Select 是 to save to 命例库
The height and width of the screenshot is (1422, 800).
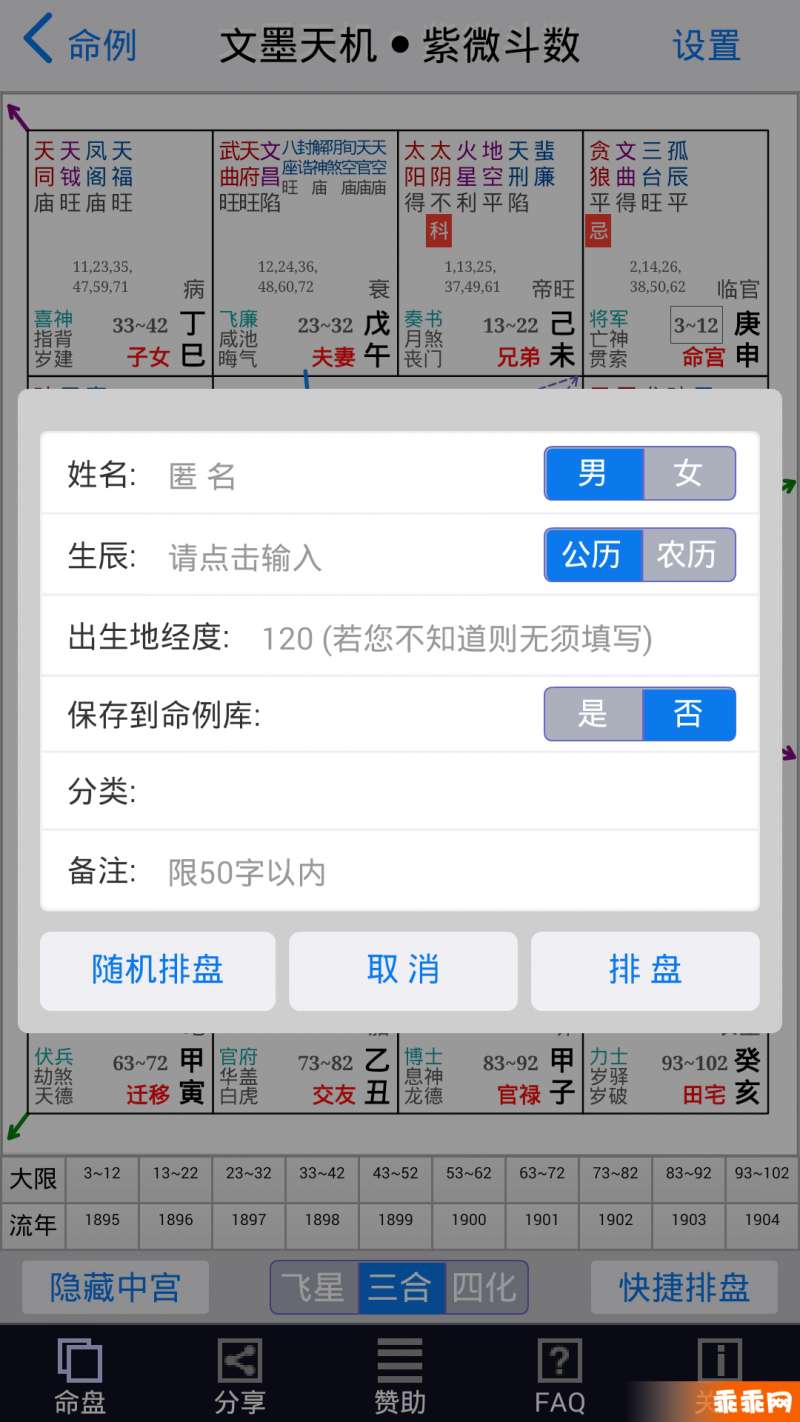[x=593, y=714]
